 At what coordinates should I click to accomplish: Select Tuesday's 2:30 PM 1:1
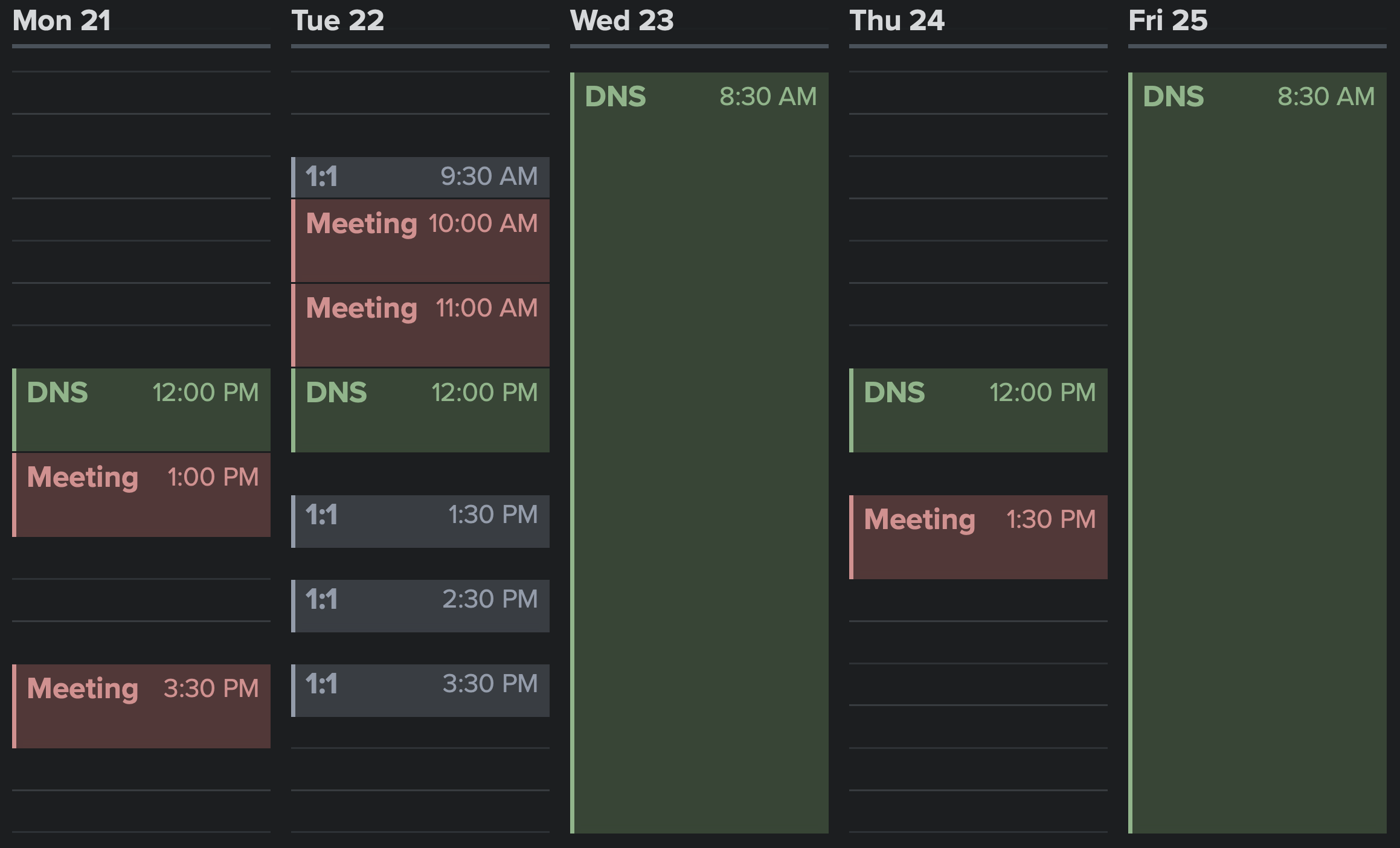pos(420,606)
